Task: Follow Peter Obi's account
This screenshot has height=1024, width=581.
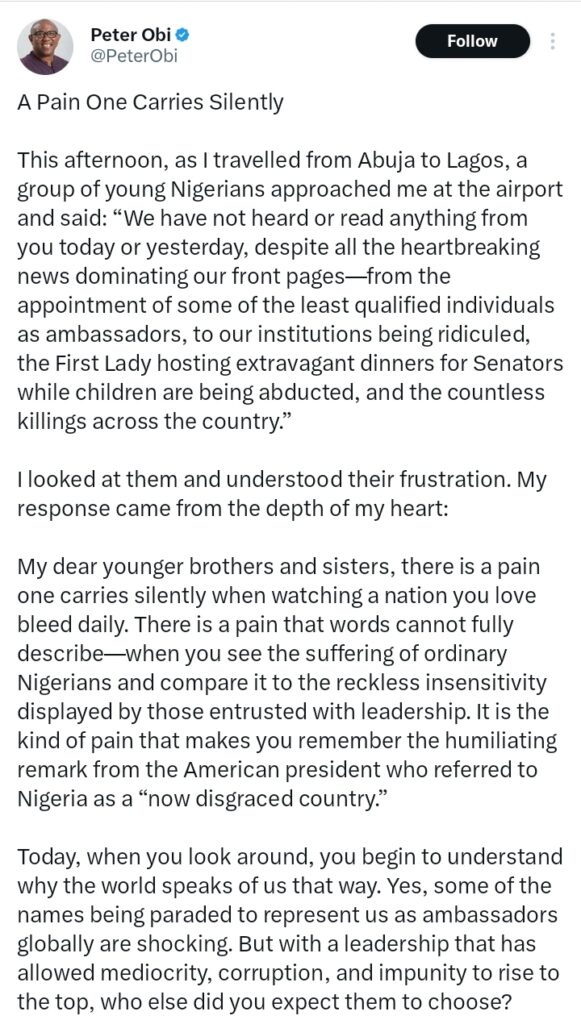Action: point(472,41)
